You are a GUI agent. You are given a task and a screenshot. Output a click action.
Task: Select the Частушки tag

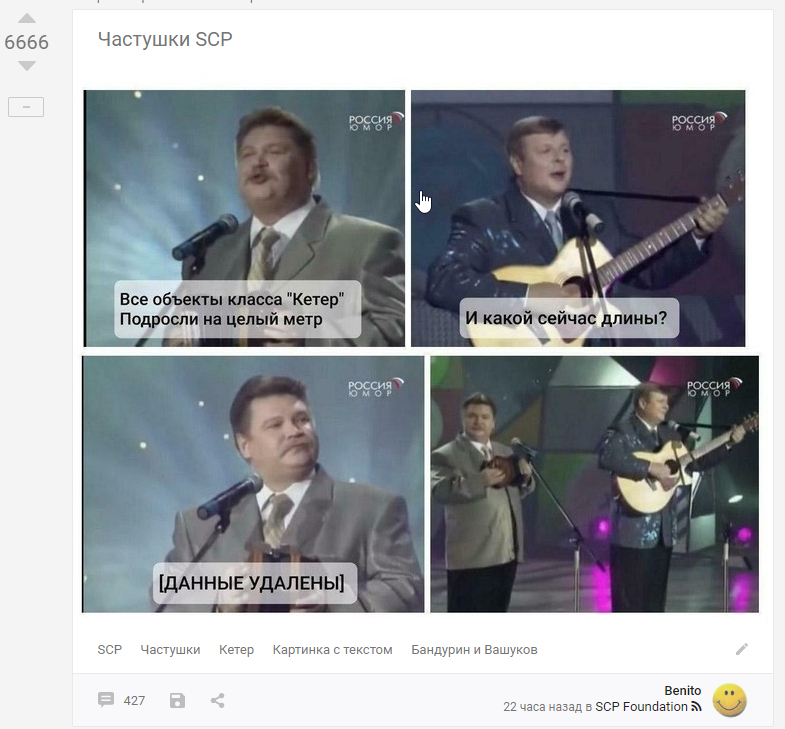pyautogui.click(x=170, y=650)
